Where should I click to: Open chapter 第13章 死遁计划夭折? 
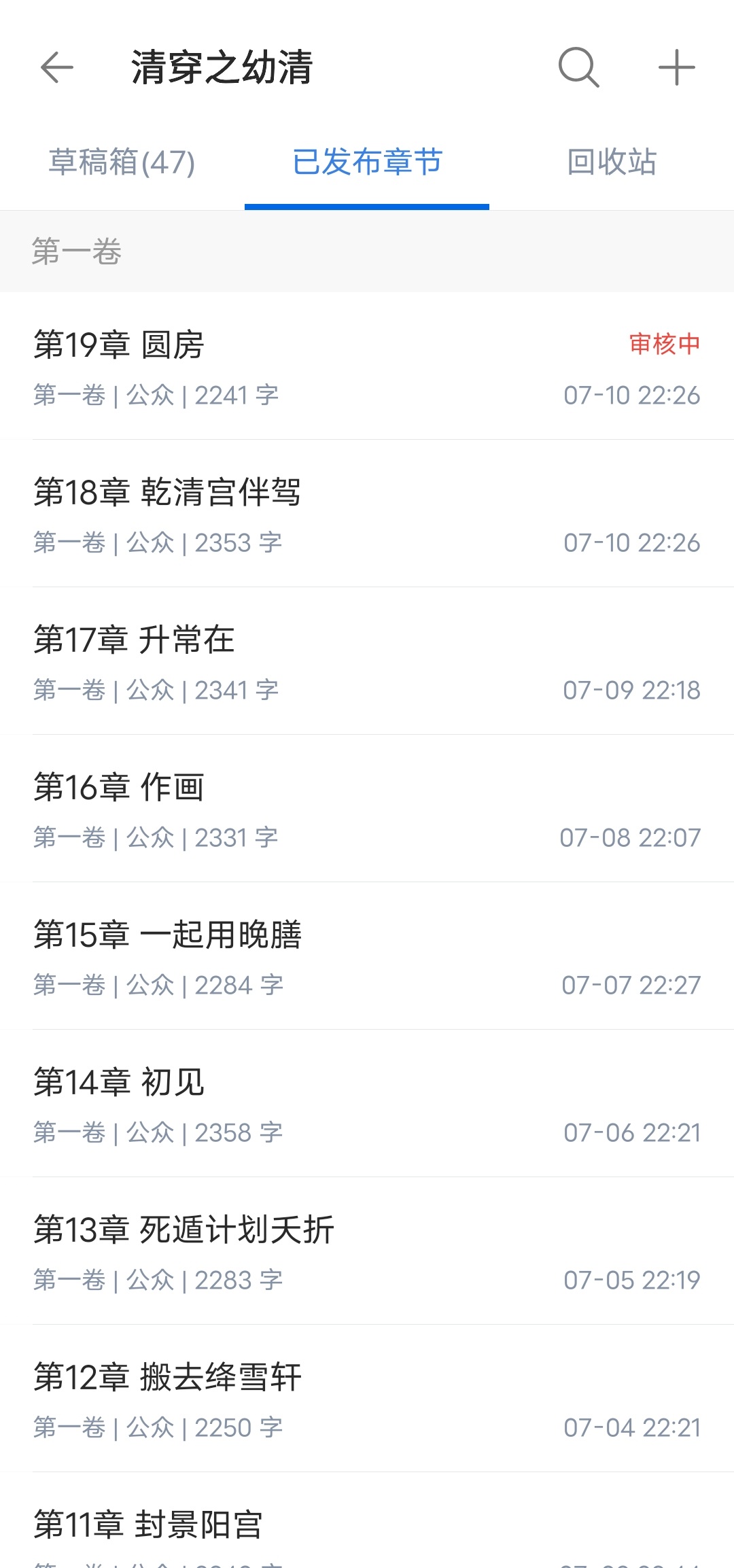pyautogui.click(x=367, y=1251)
